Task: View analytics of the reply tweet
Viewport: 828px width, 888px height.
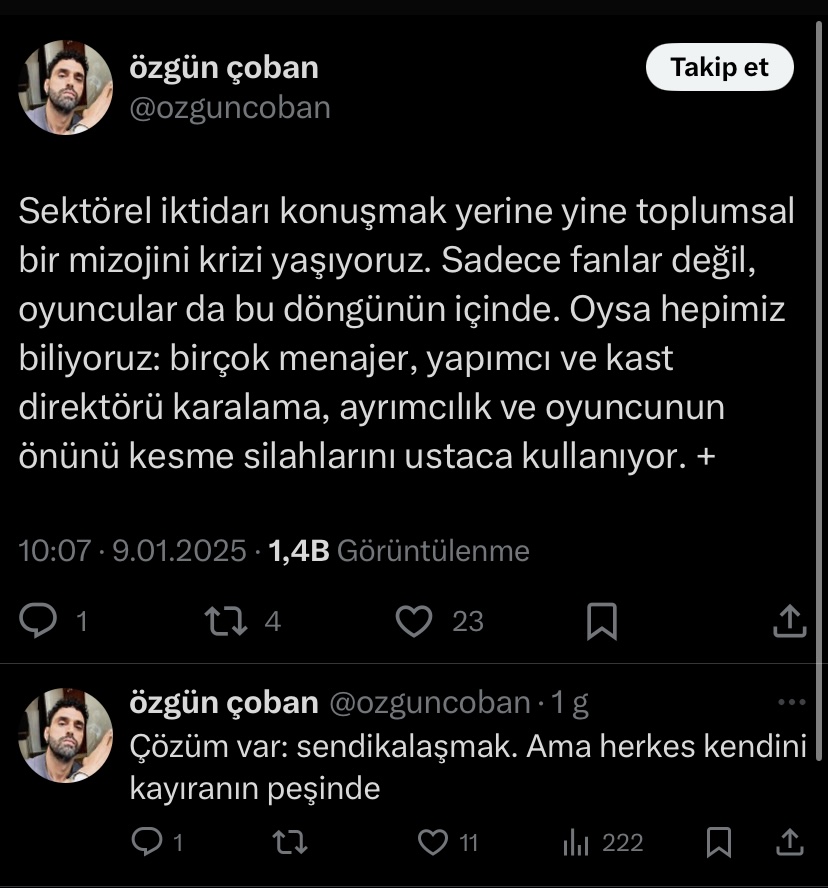Action: (x=576, y=843)
